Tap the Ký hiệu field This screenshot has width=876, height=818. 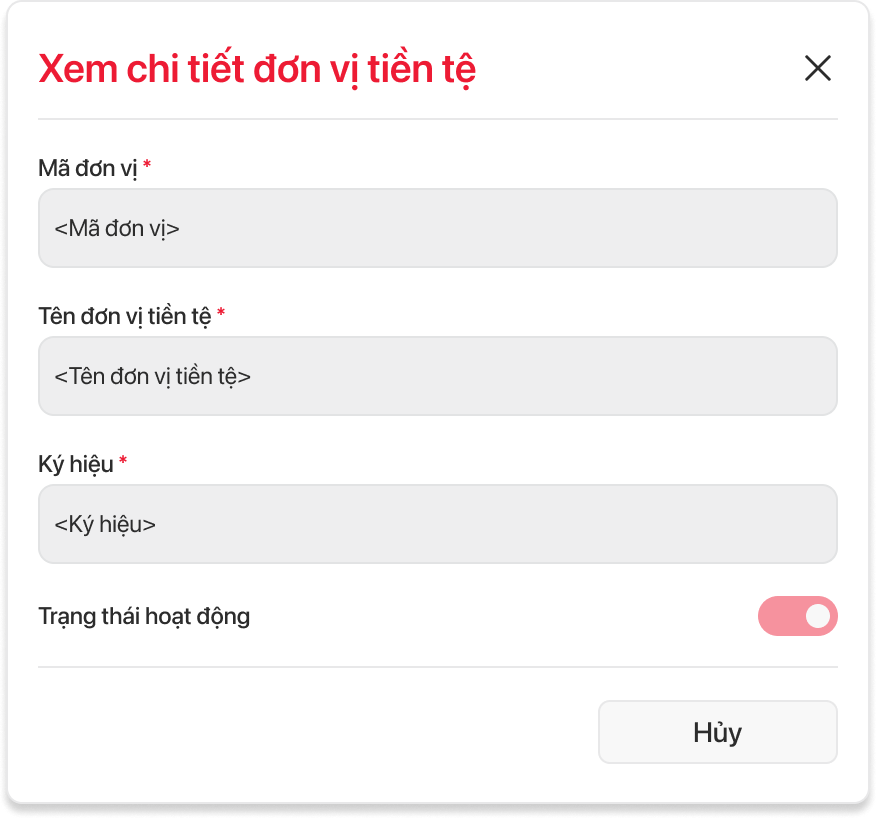437,524
